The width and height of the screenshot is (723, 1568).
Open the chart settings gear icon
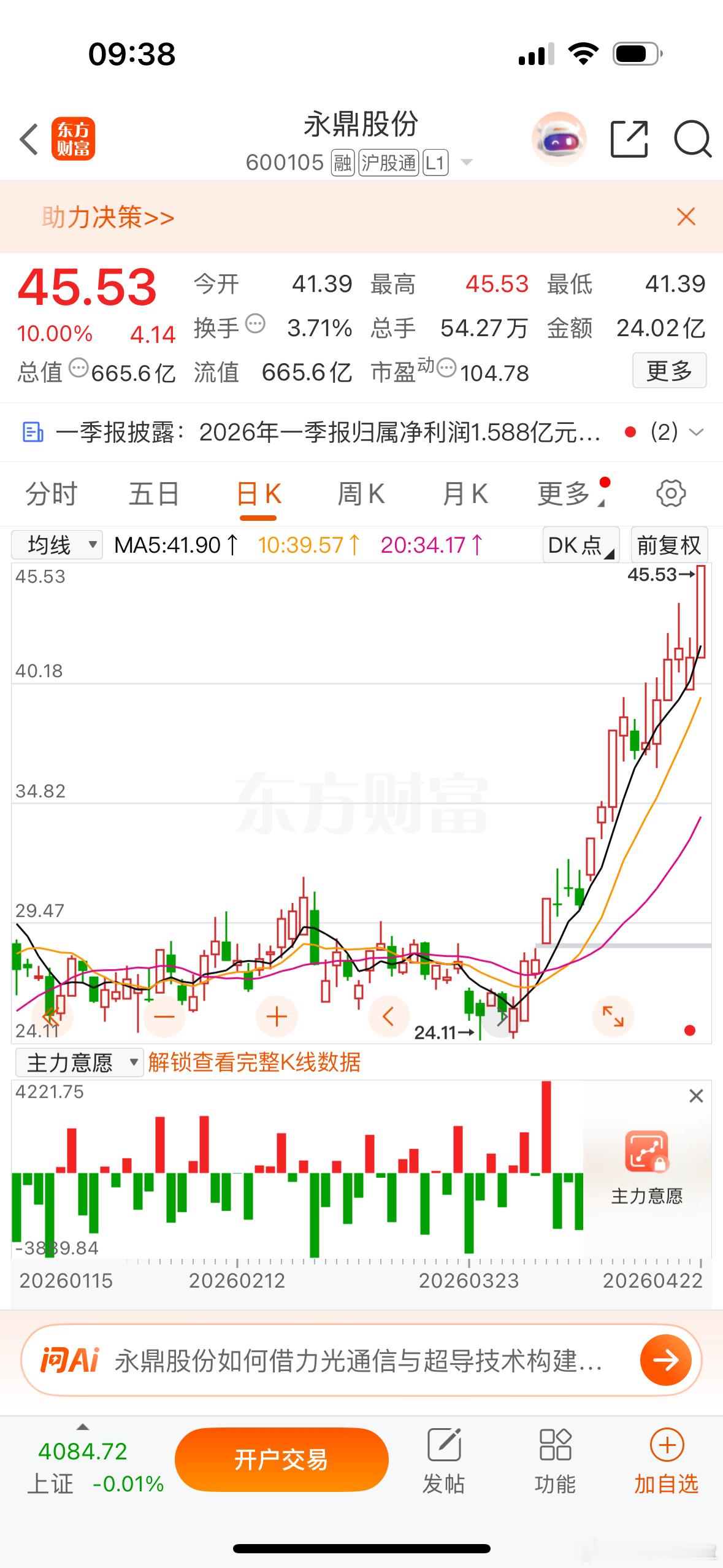point(670,493)
